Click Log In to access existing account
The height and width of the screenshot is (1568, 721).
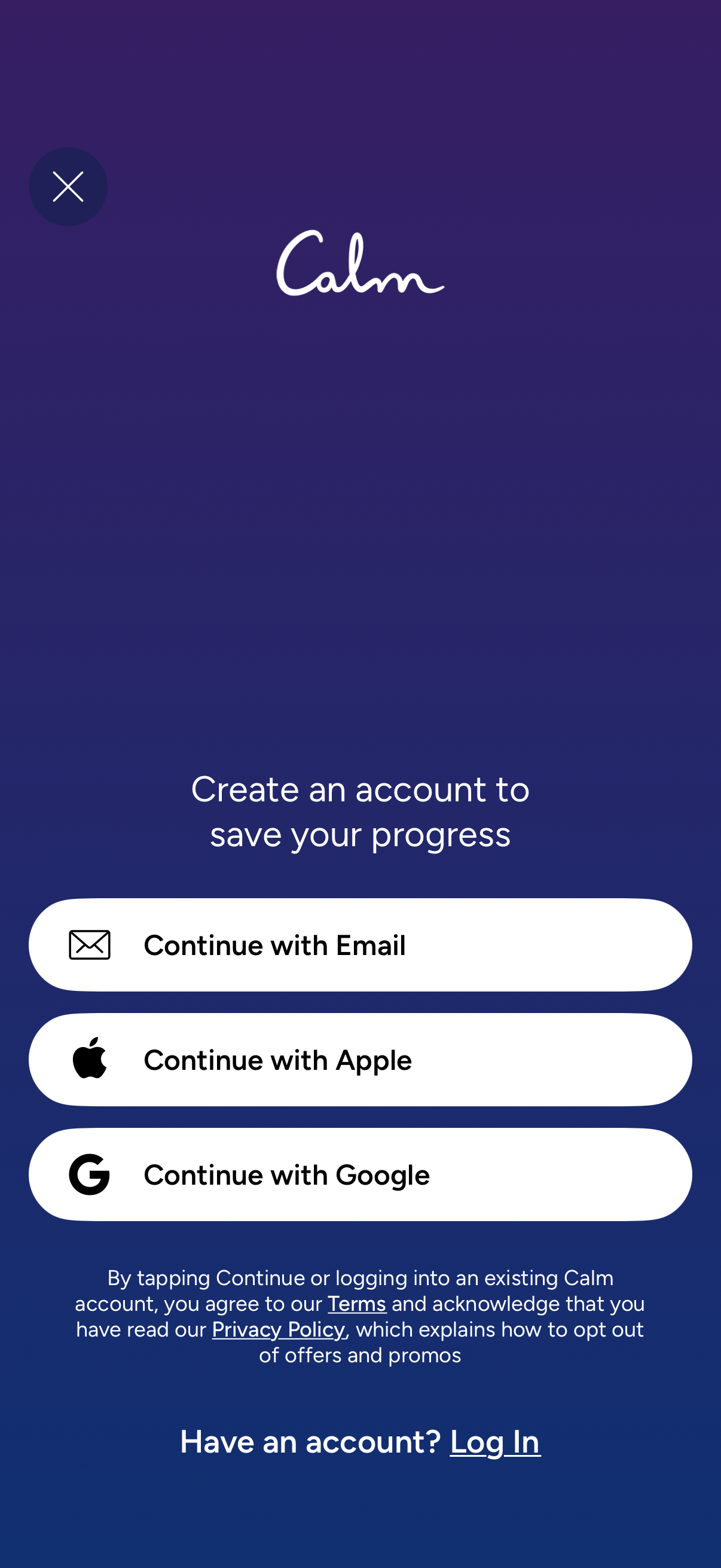(x=494, y=1441)
